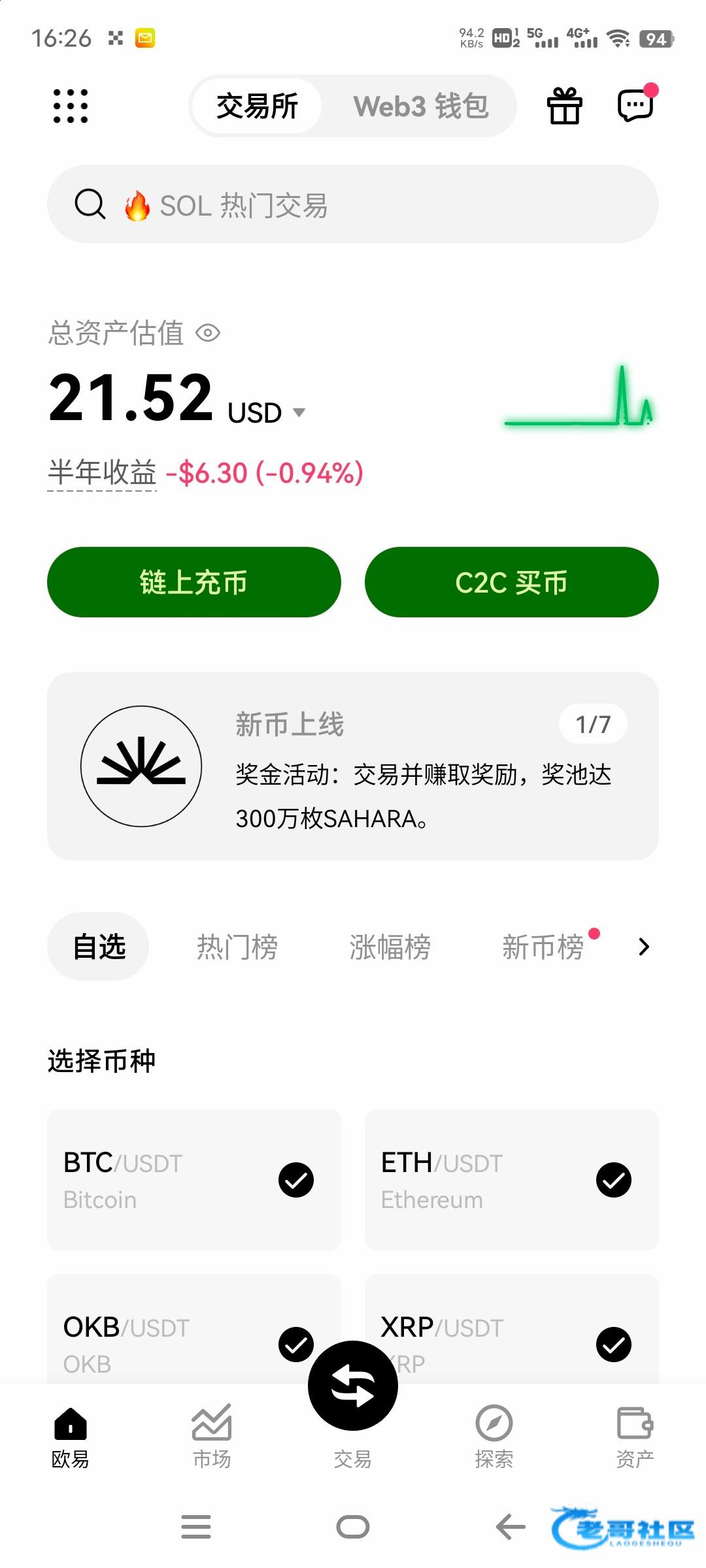The width and height of the screenshot is (706, 1568).
Task: Uncheck the BTC/USDT pair
Action: 296,1180
